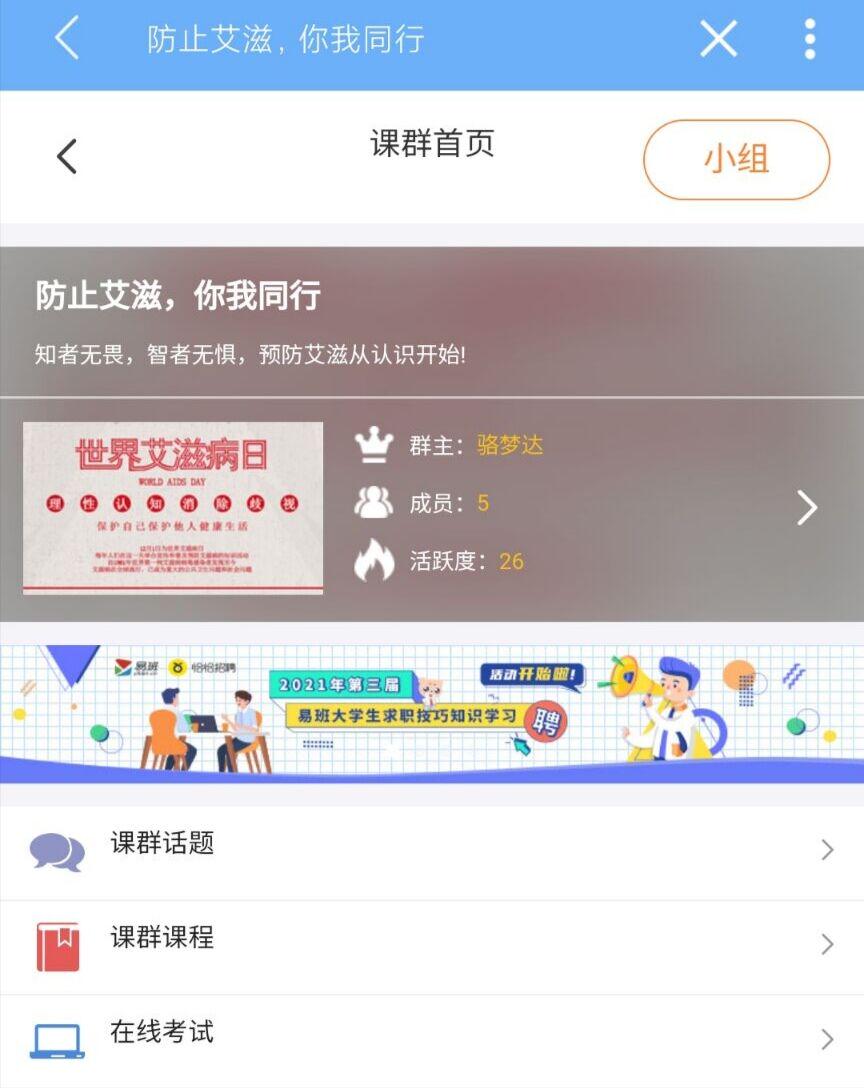This screenshot has height=1088, width=864.
Task: Tap the 小组 button
Action: 736,160
